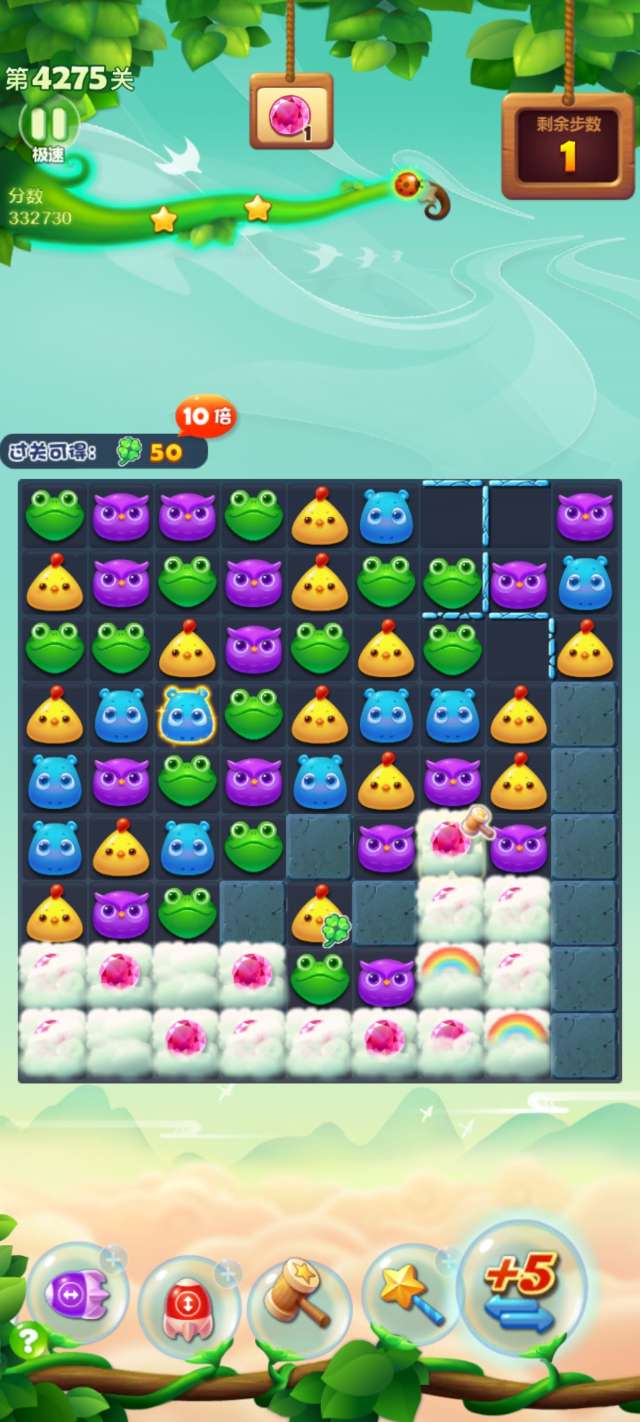This screenshot has height=1422, width=640.
Task: Pause the game
Action: pyautogui.click(x=49, y=124)
